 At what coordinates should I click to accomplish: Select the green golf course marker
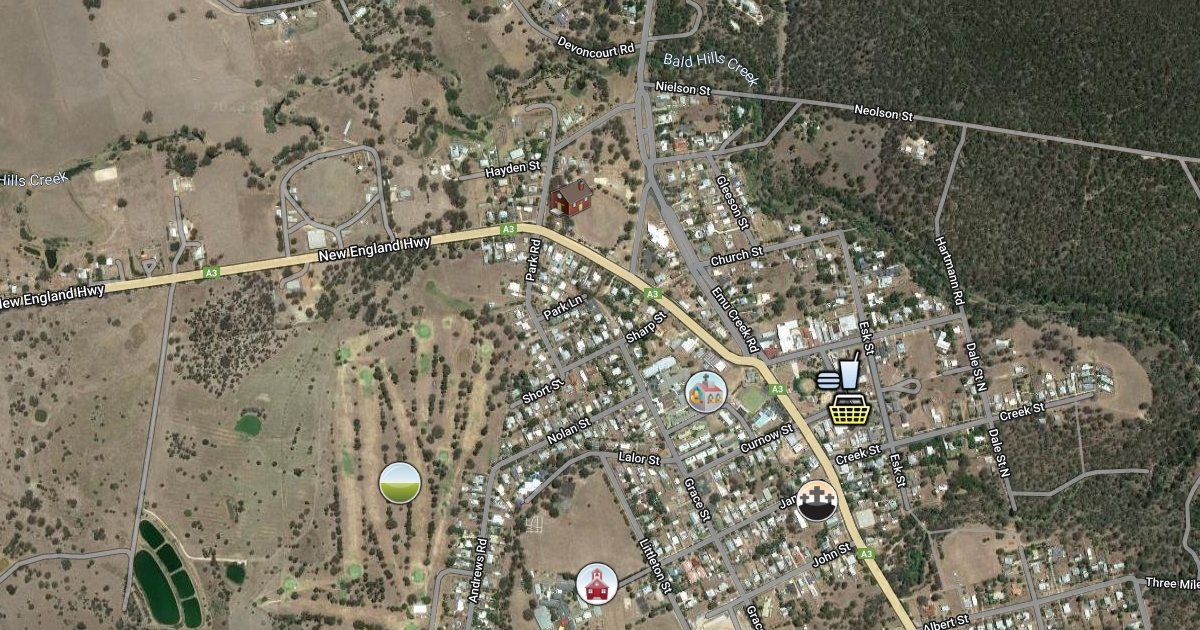[x=400, y=483]
